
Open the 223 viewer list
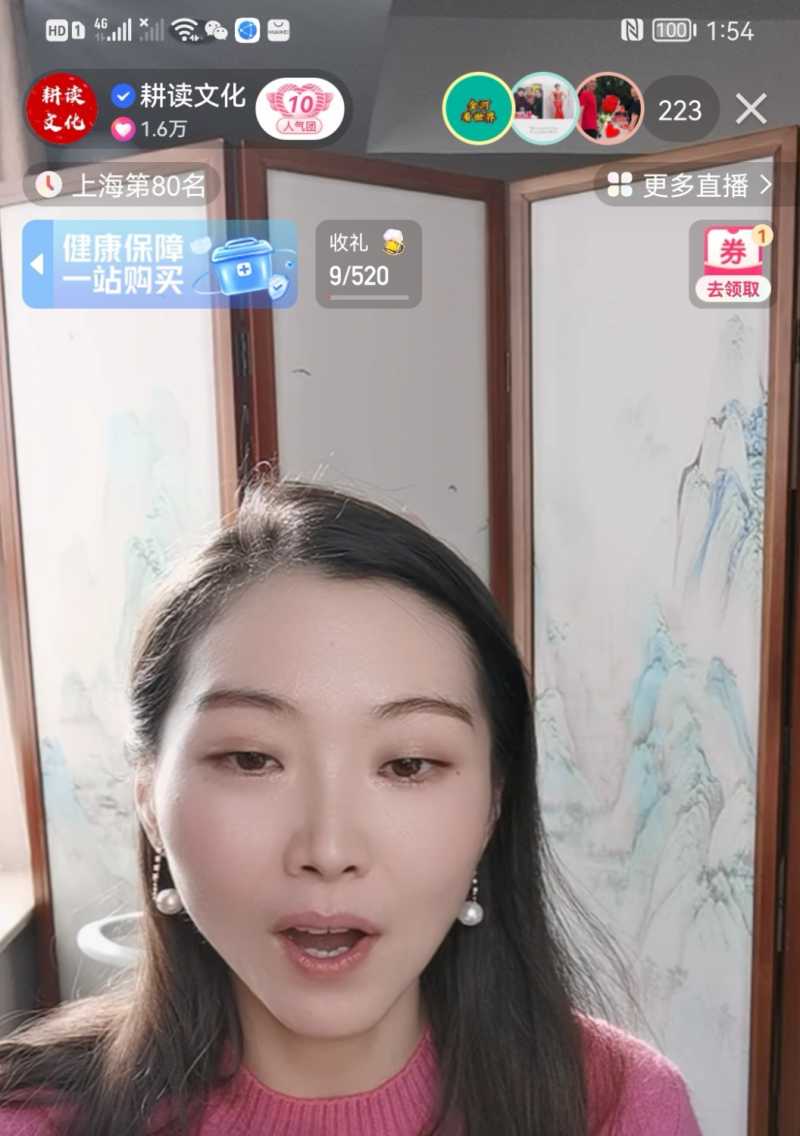[680, 110]
